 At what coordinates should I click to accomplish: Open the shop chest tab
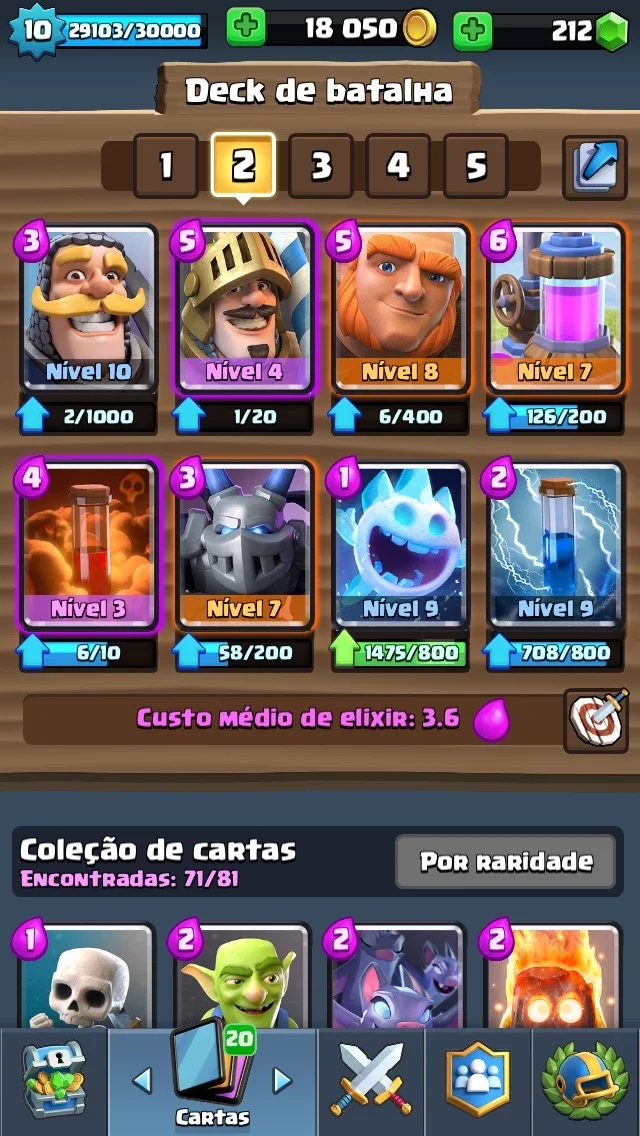click(x=54, y=1082)
